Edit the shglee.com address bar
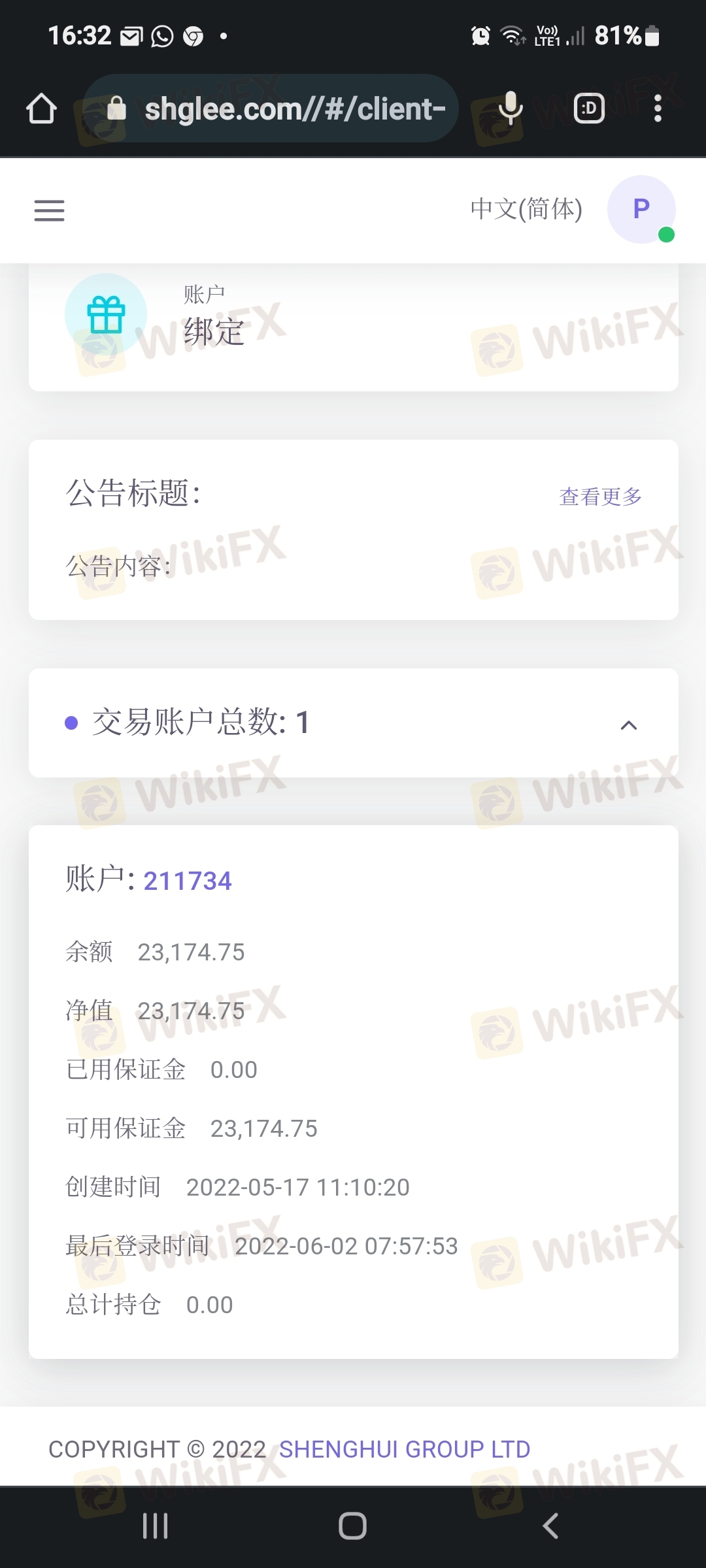 pyautogui.click(x=294, y=108)
